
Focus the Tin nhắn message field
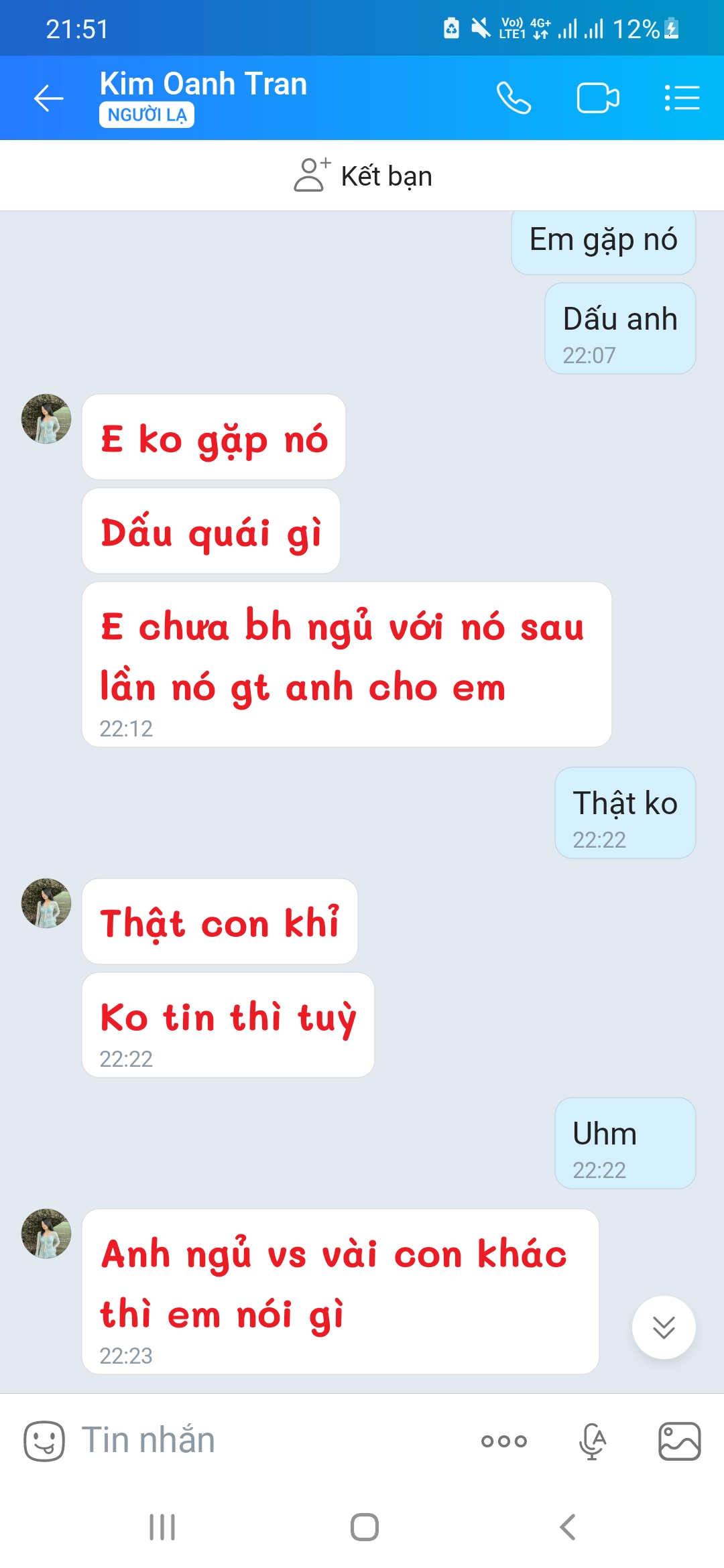(268, 1441)
